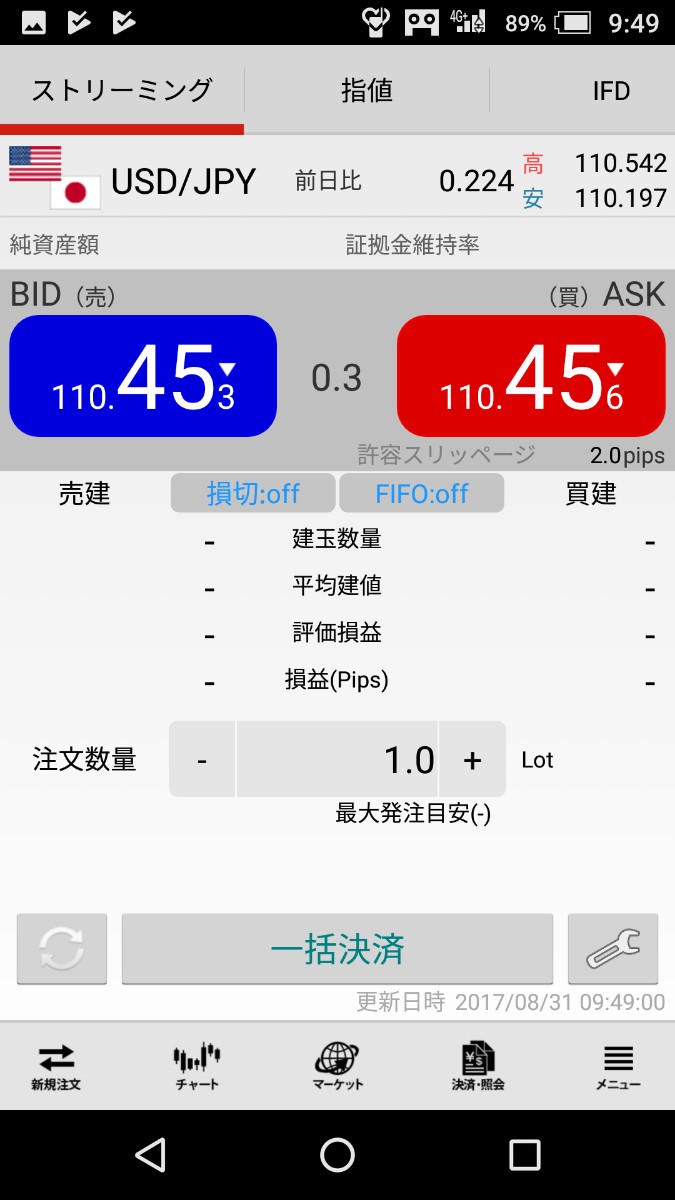
Task: Open the 新規注文 bottom tab
Action: (56, 1066)
